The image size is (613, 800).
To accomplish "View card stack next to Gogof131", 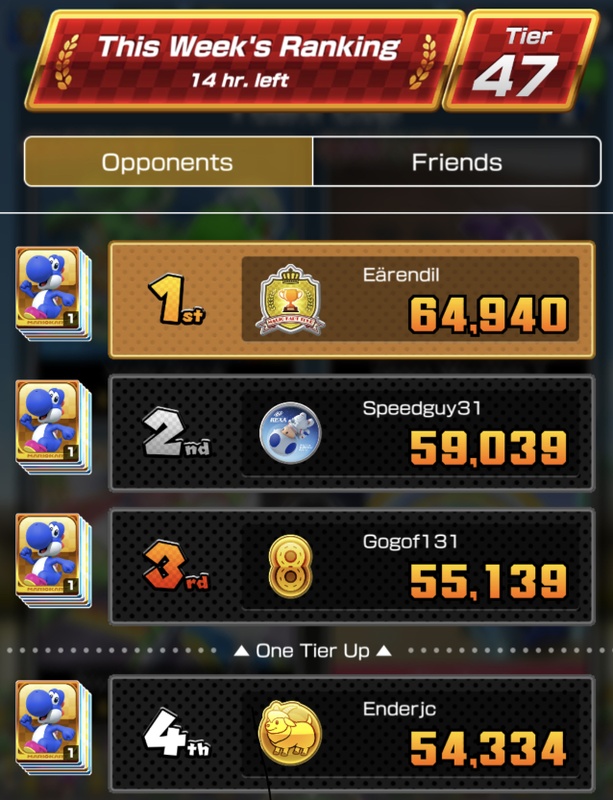I will coord(53,558).
